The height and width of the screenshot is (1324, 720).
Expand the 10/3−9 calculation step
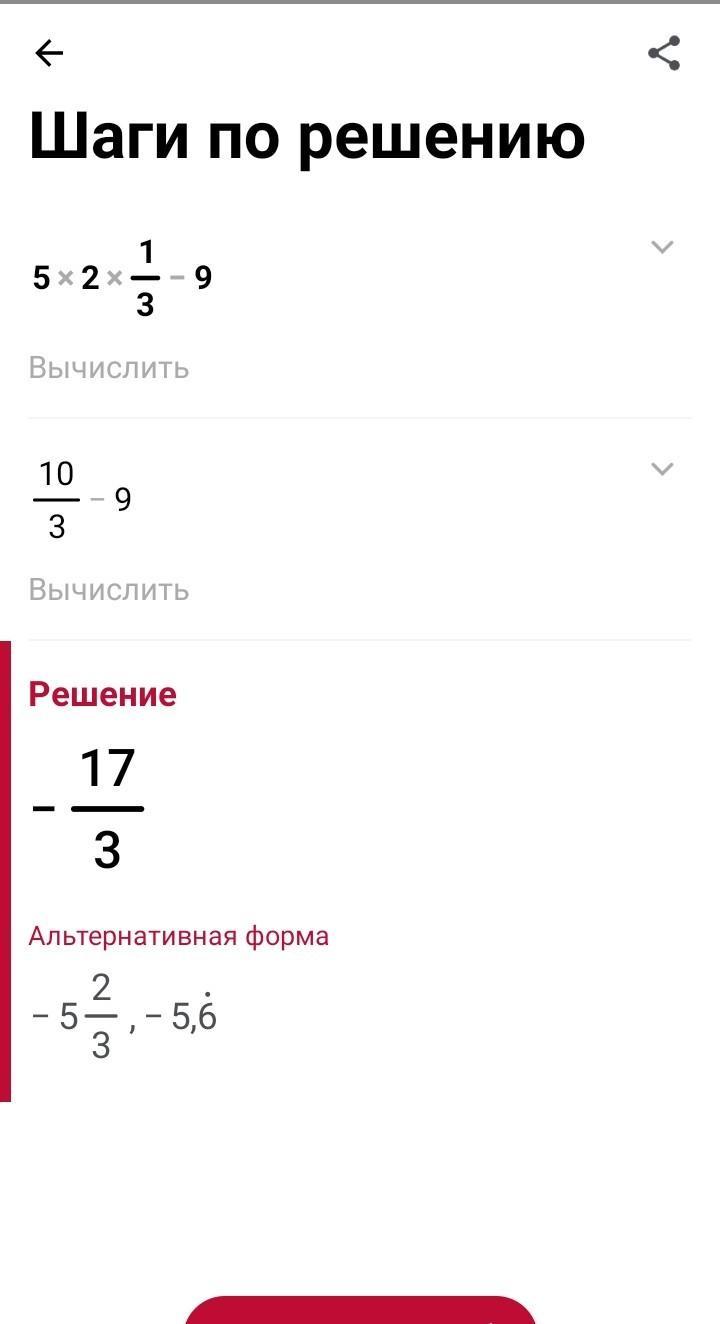(x=662, y=469)
